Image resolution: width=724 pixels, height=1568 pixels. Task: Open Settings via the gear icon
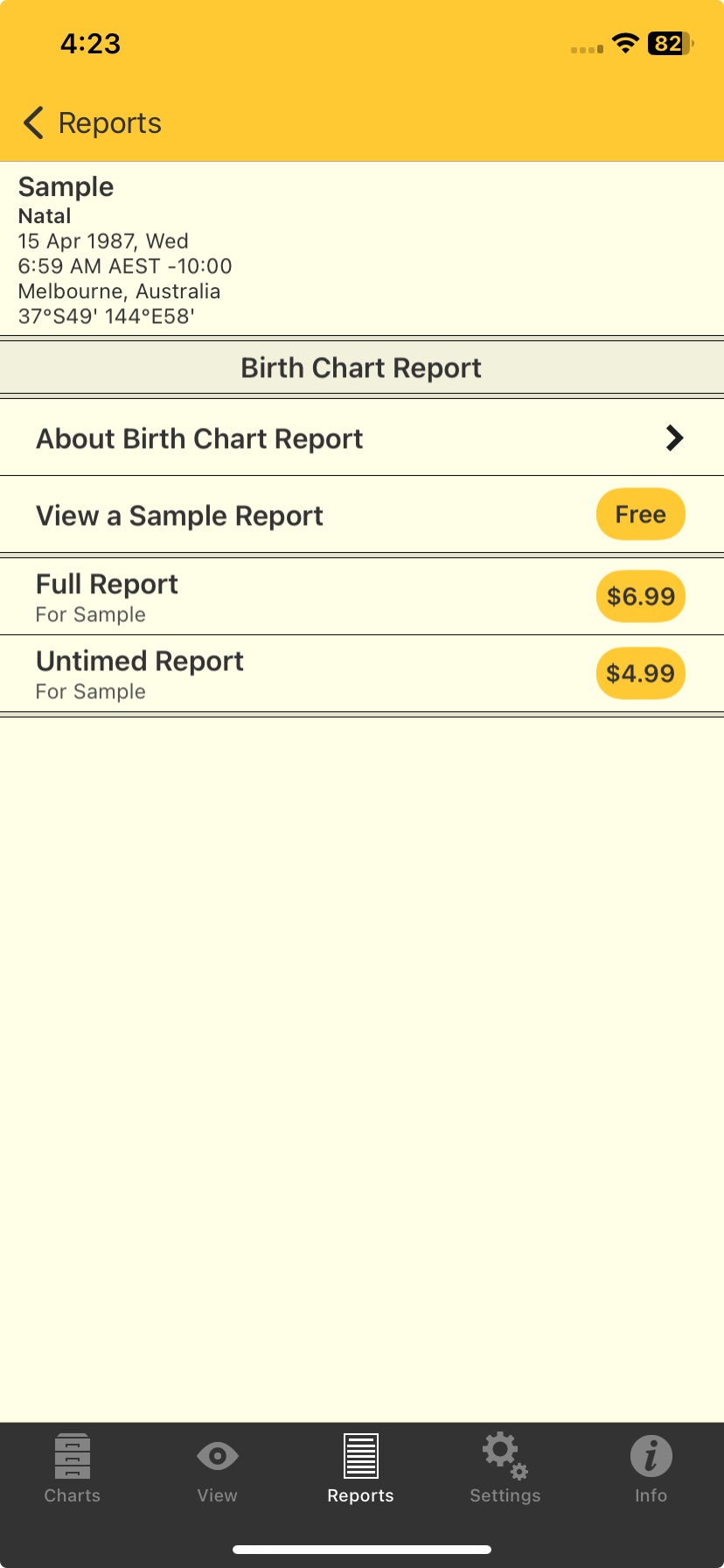(504, 1455)
